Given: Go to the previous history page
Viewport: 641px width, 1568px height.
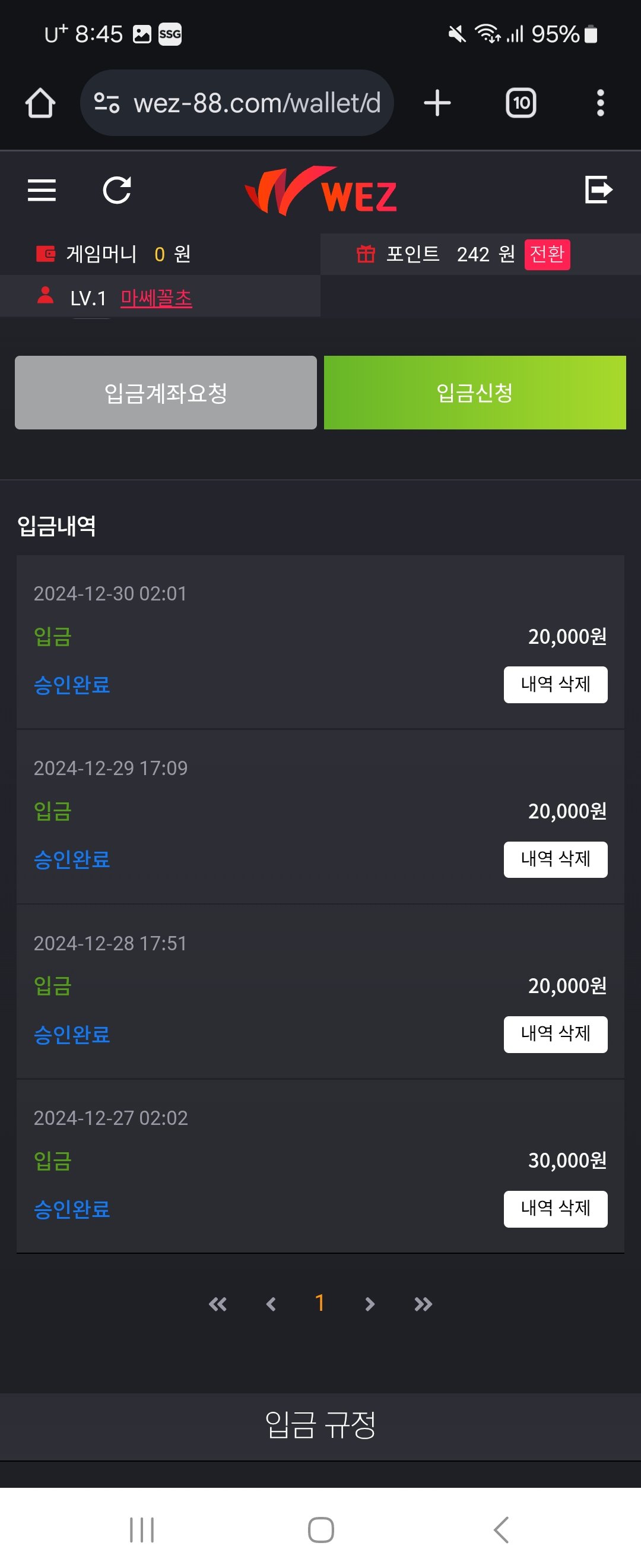Looking at the screenshot, I should coord(271,1304).
